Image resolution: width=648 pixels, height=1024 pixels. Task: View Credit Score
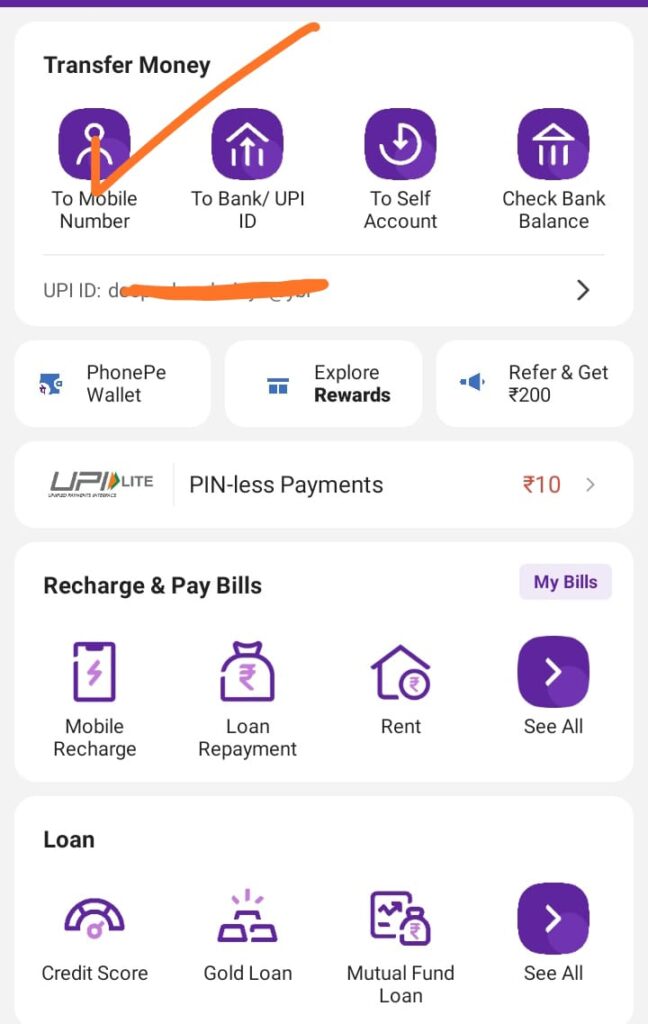pos(94,919)
